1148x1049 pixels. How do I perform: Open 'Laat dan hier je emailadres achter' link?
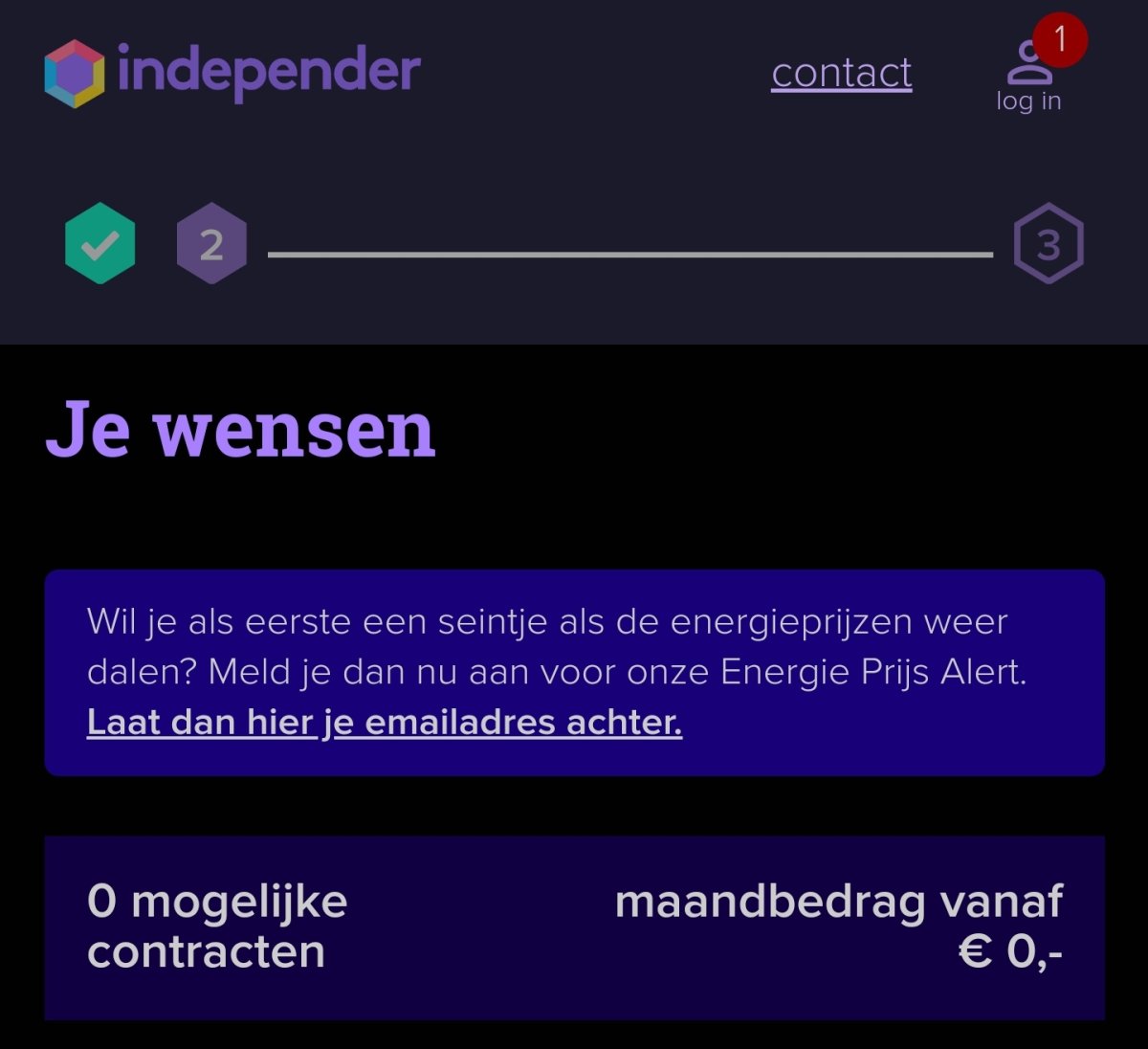[385, 723]
